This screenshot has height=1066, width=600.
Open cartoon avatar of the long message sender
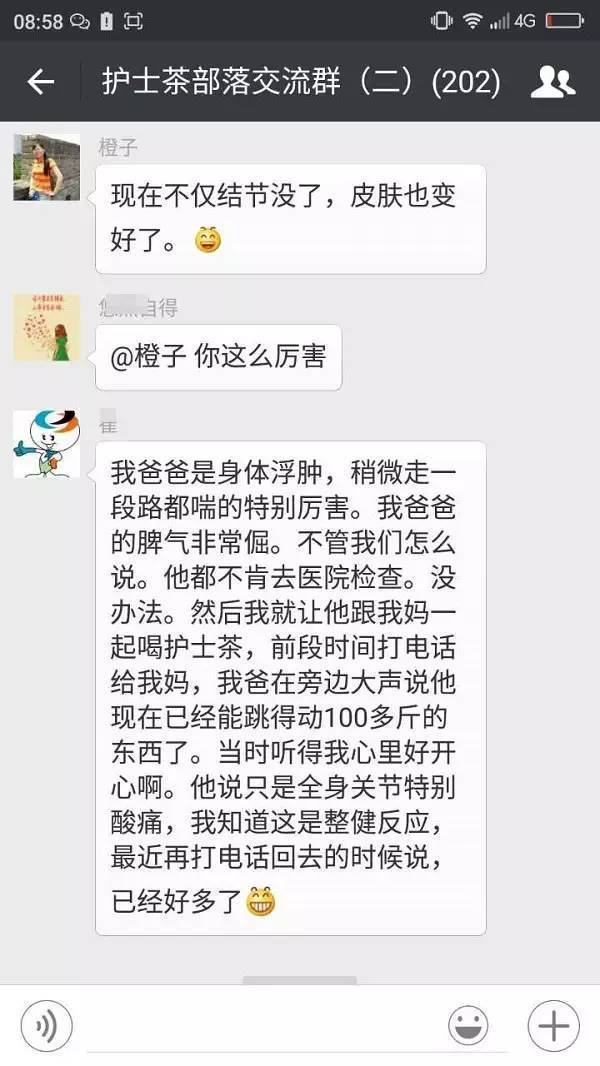[x=46, y=442]
